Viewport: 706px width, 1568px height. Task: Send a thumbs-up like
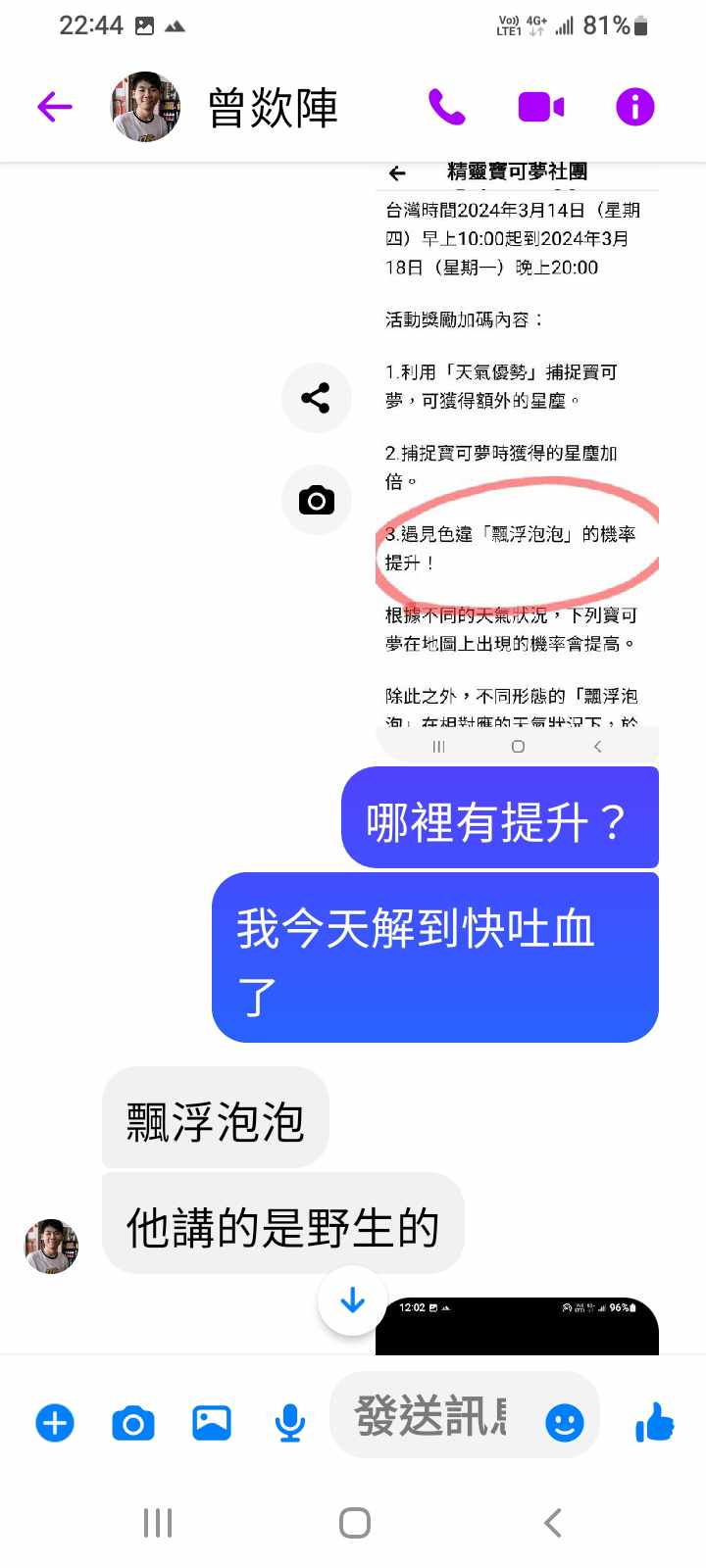[654, 1422]
